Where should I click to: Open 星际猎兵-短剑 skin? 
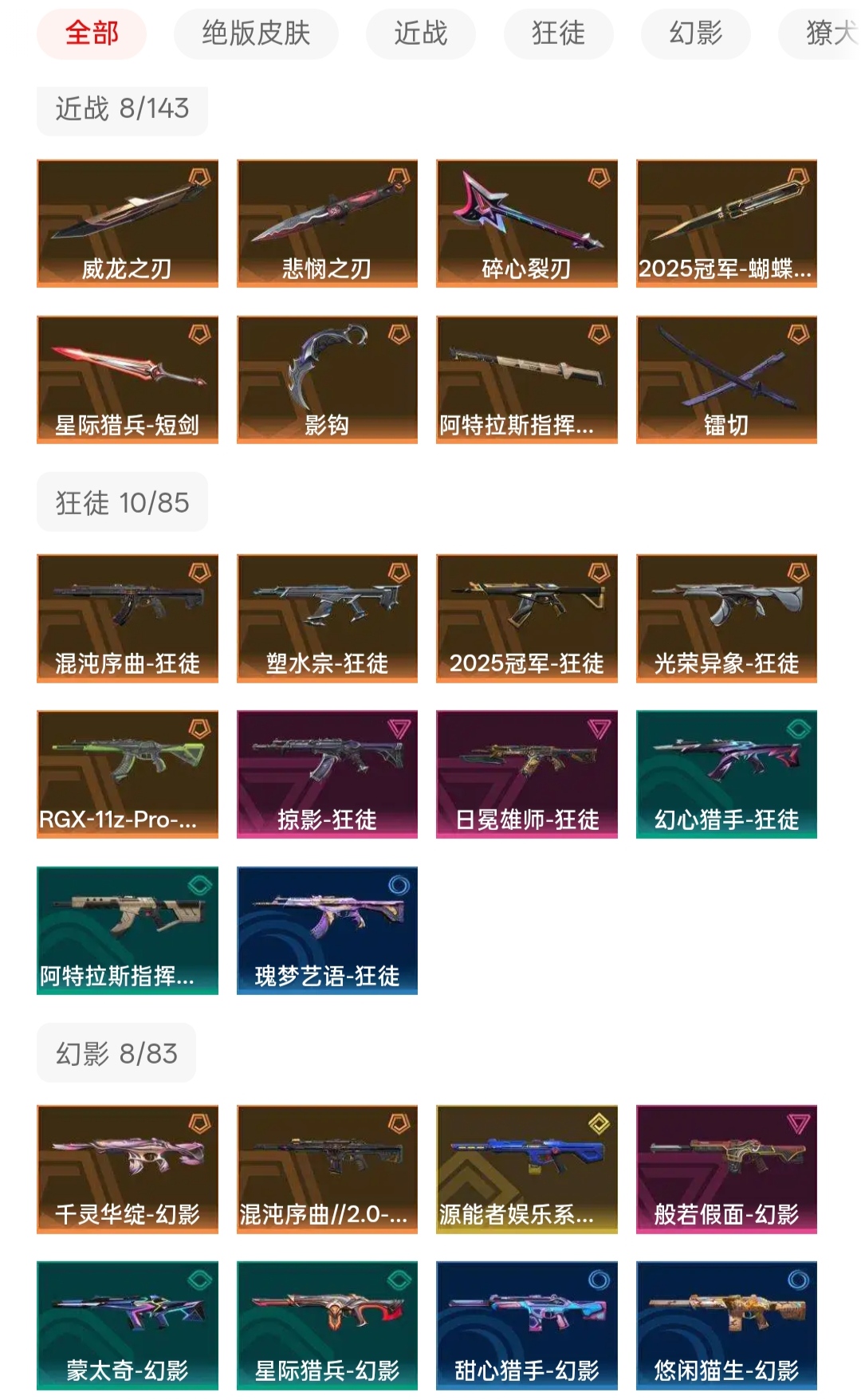click(x=128, y=379)
